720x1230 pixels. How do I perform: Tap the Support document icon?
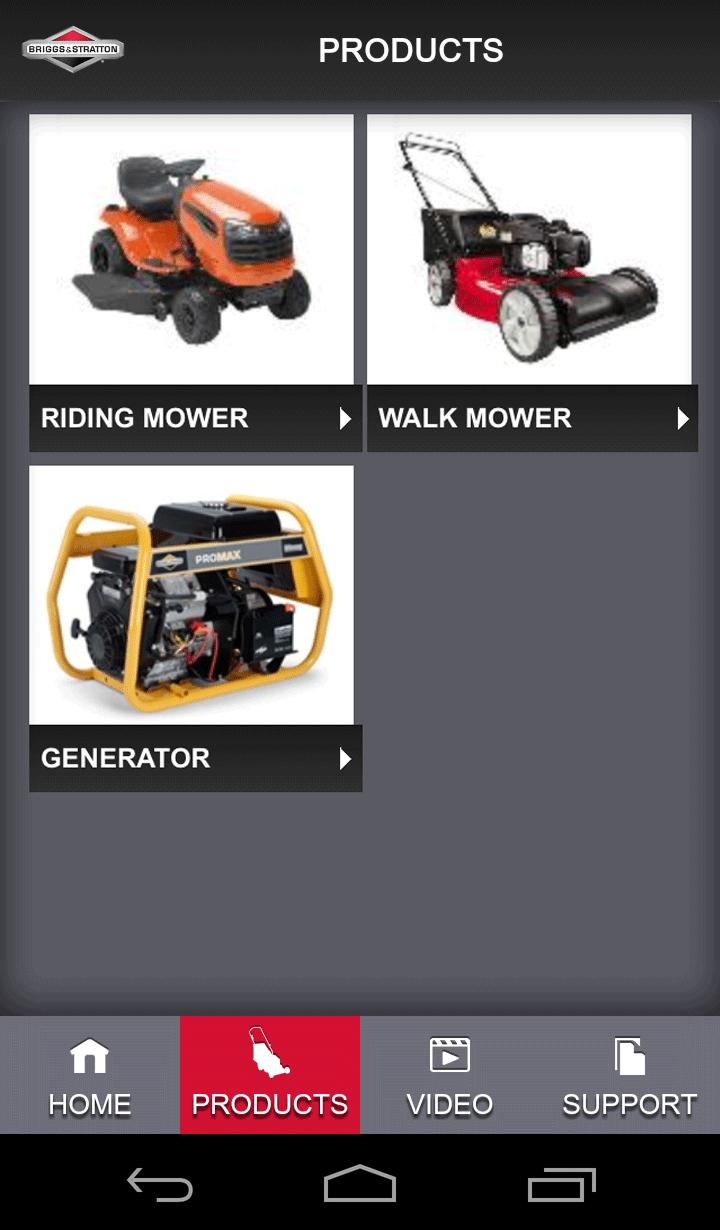coord(629,1054)
